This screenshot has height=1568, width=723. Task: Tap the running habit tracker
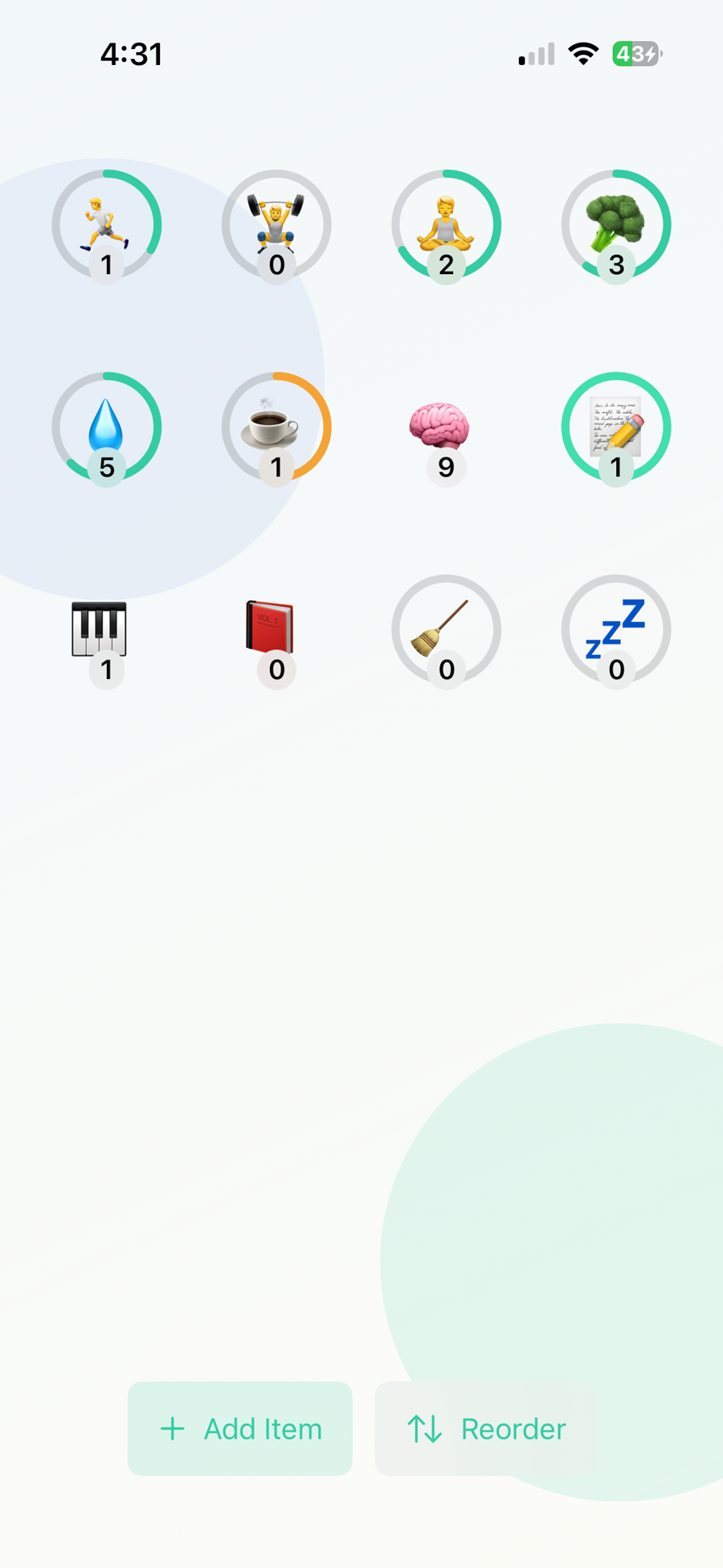tap(107, 226)
